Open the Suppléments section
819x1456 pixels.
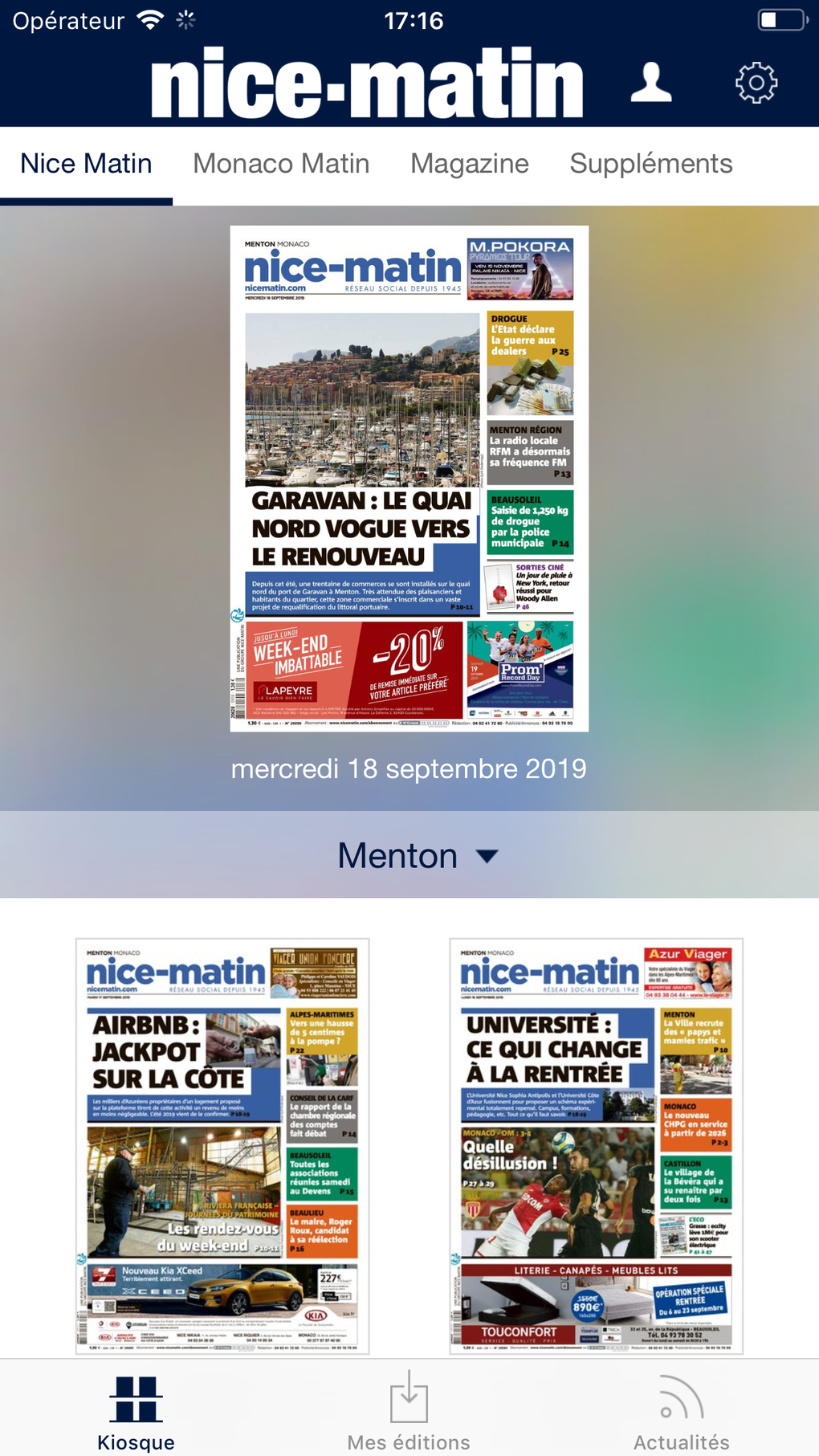pyautogui.click(x=650, y=163)
